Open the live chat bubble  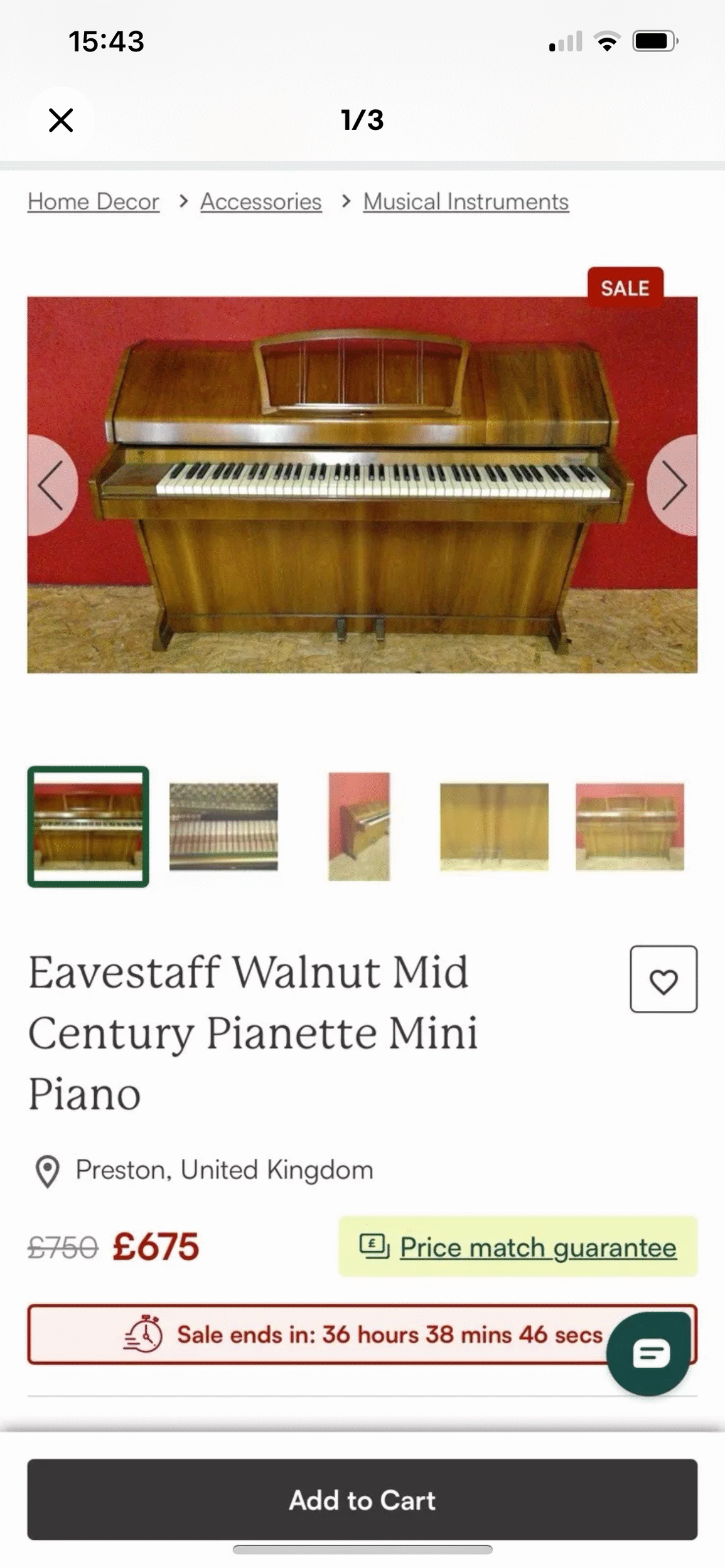[x=649, y=1353]
